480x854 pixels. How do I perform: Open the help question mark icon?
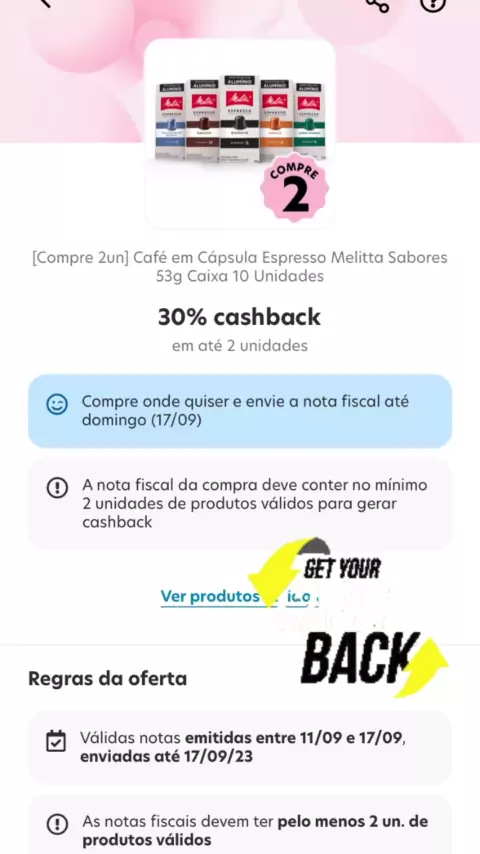tap(433, 3)
